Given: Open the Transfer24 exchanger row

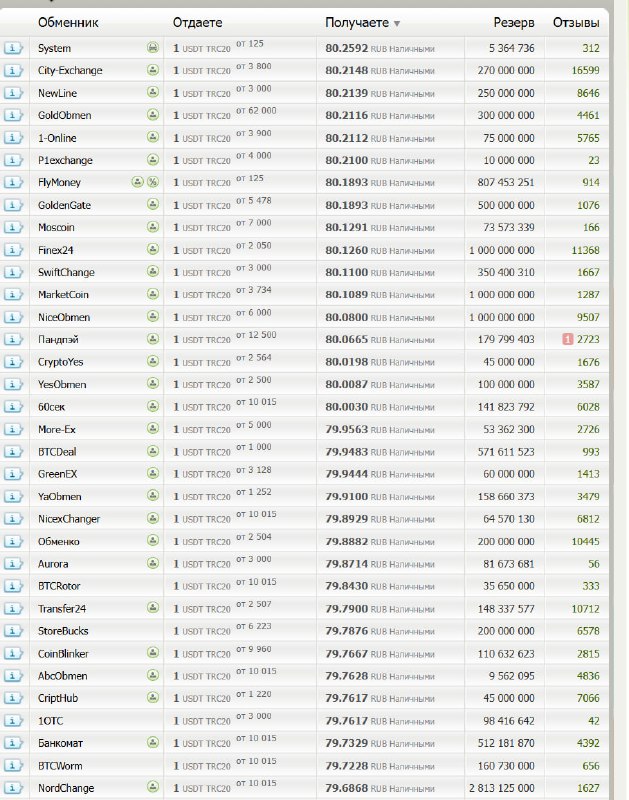Looking at the screenshot, I should click(x=62, y=608).
